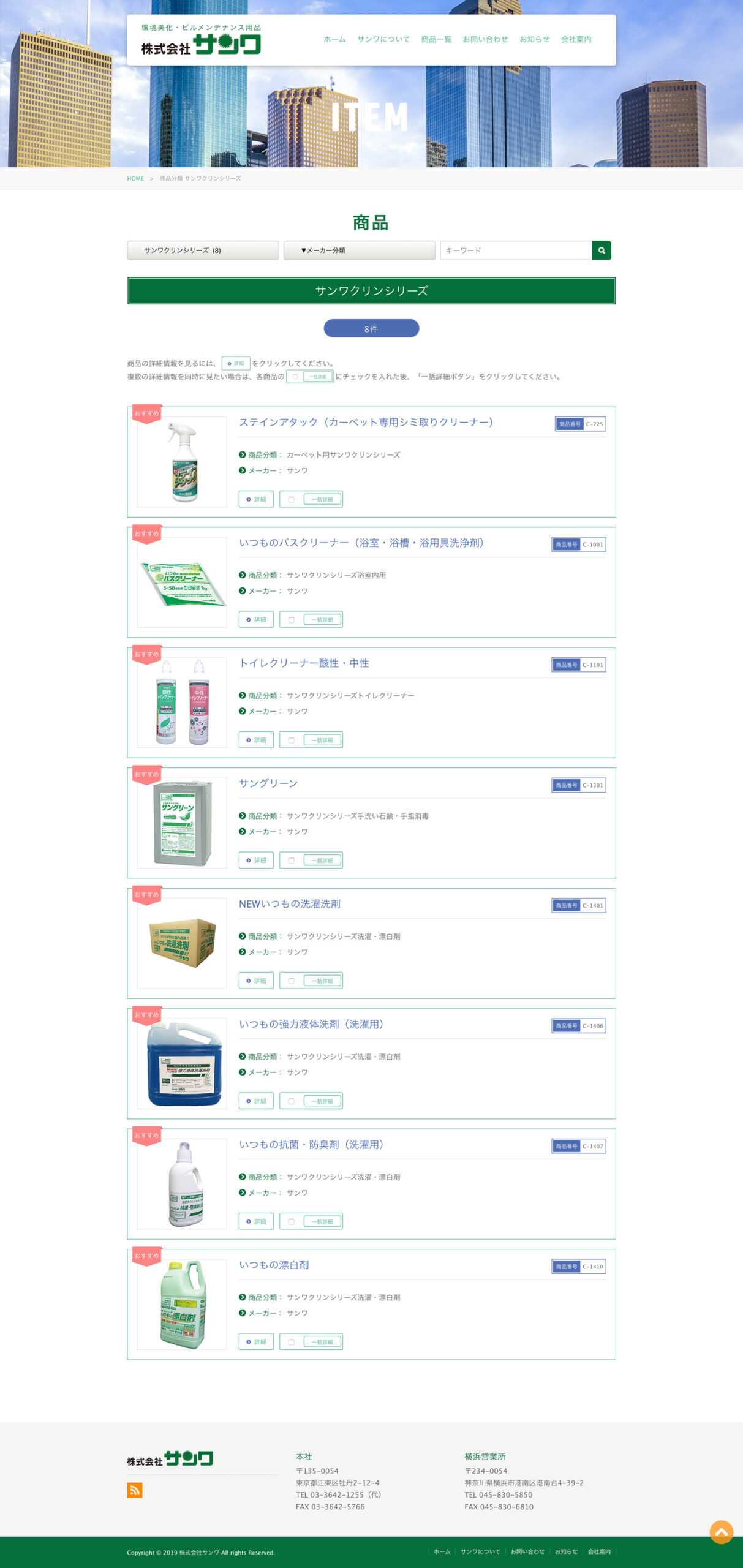Open the orange RSS feed icon
The width and height of the screenshot is (743, 1568).
pyautogui.click(x=135, y=1490)
